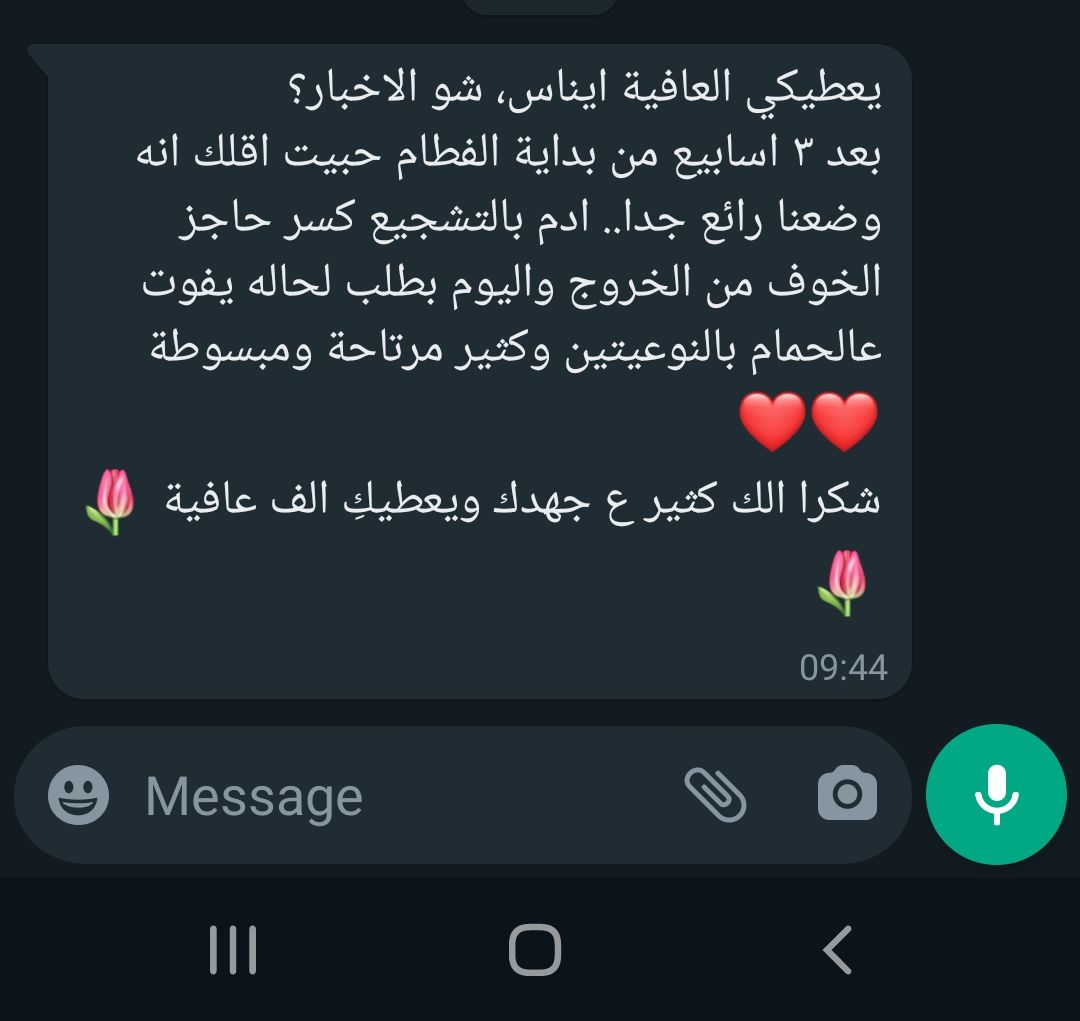The width and height of the screenshot is (1080, 1021).
Task: Go to the home screen
Action: [535, 949]
